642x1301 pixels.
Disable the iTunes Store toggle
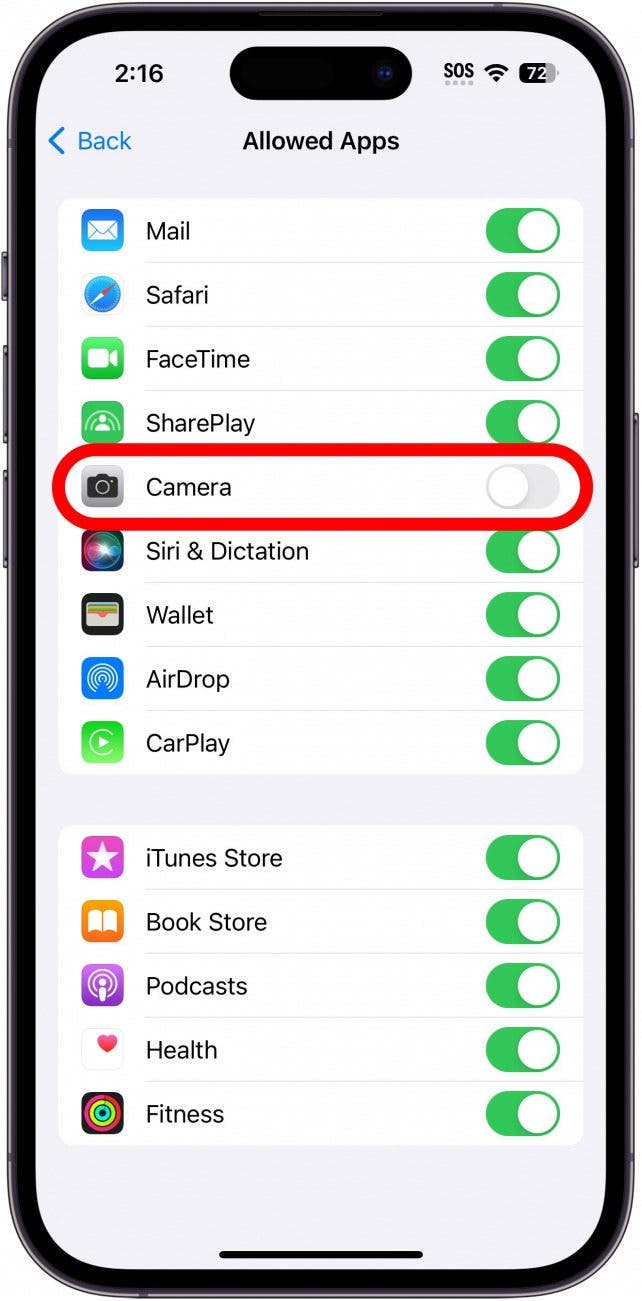coord(522,858)
